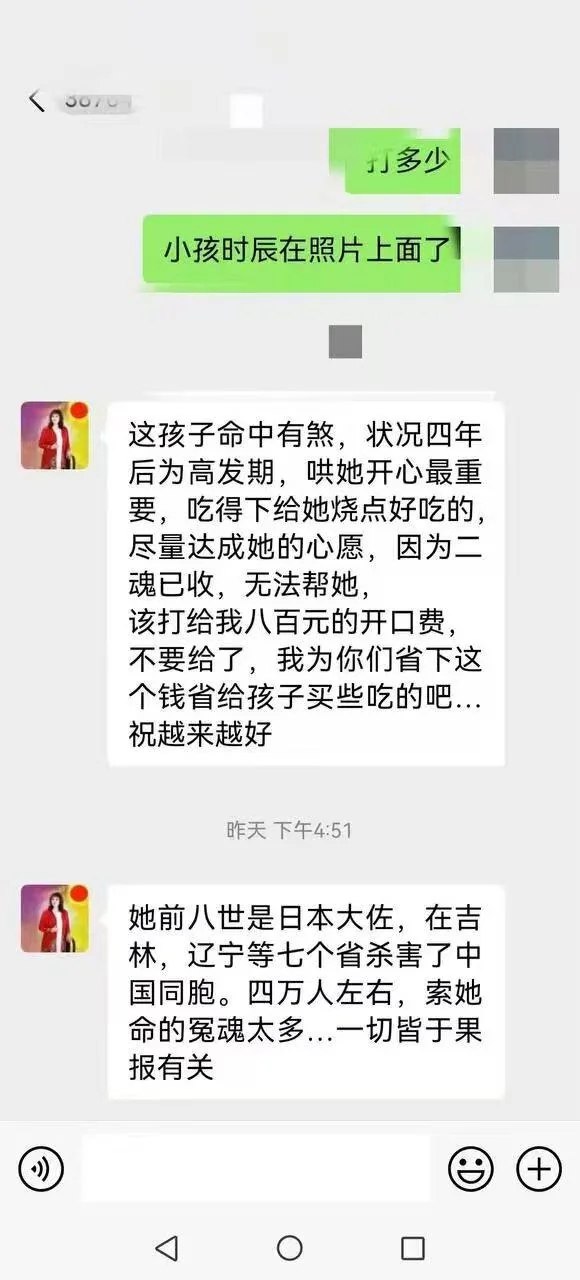Tap system home button

[x=290, y=1247]
